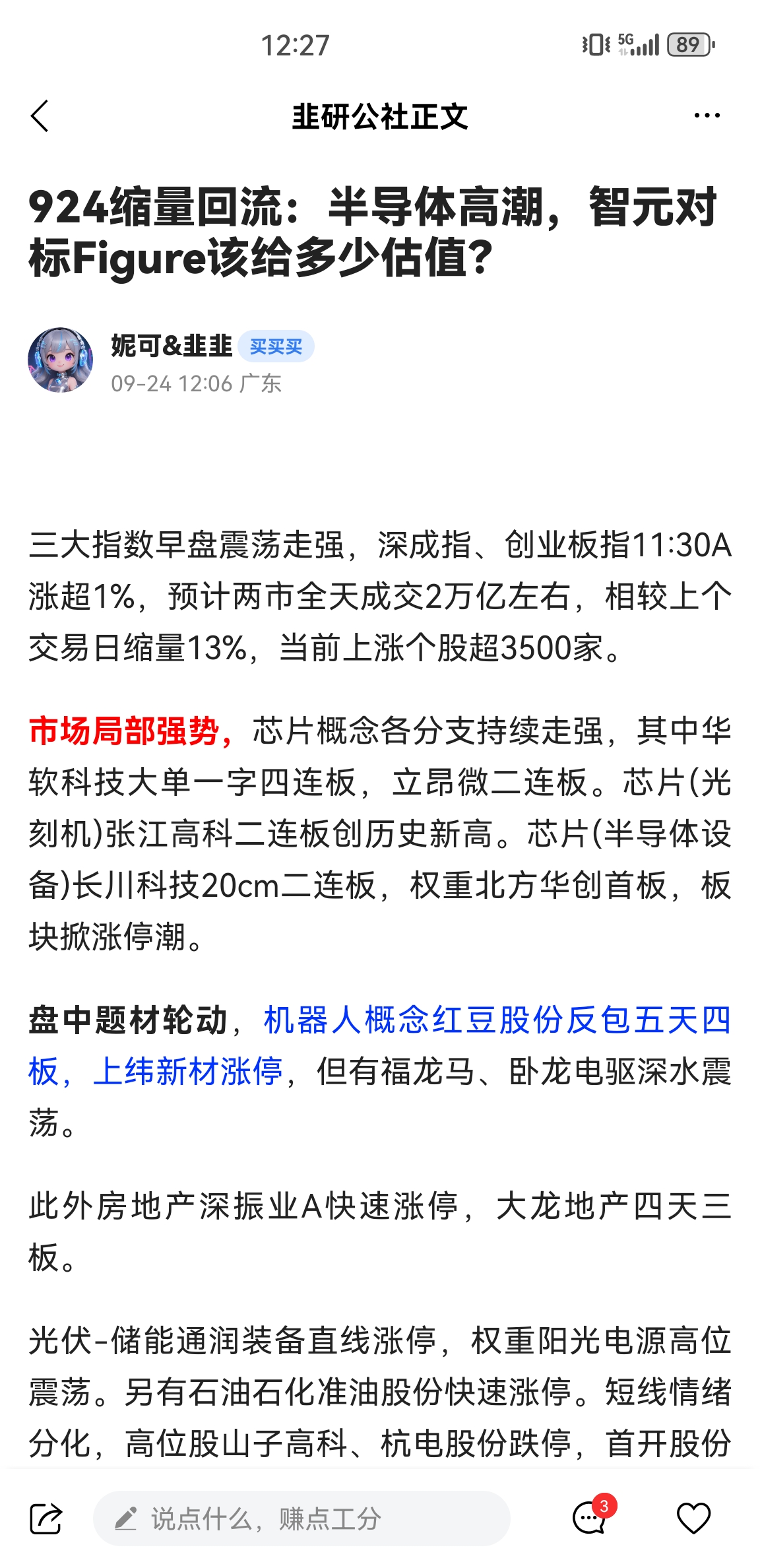
Task: Share this article
Action: coord(46,1519)
